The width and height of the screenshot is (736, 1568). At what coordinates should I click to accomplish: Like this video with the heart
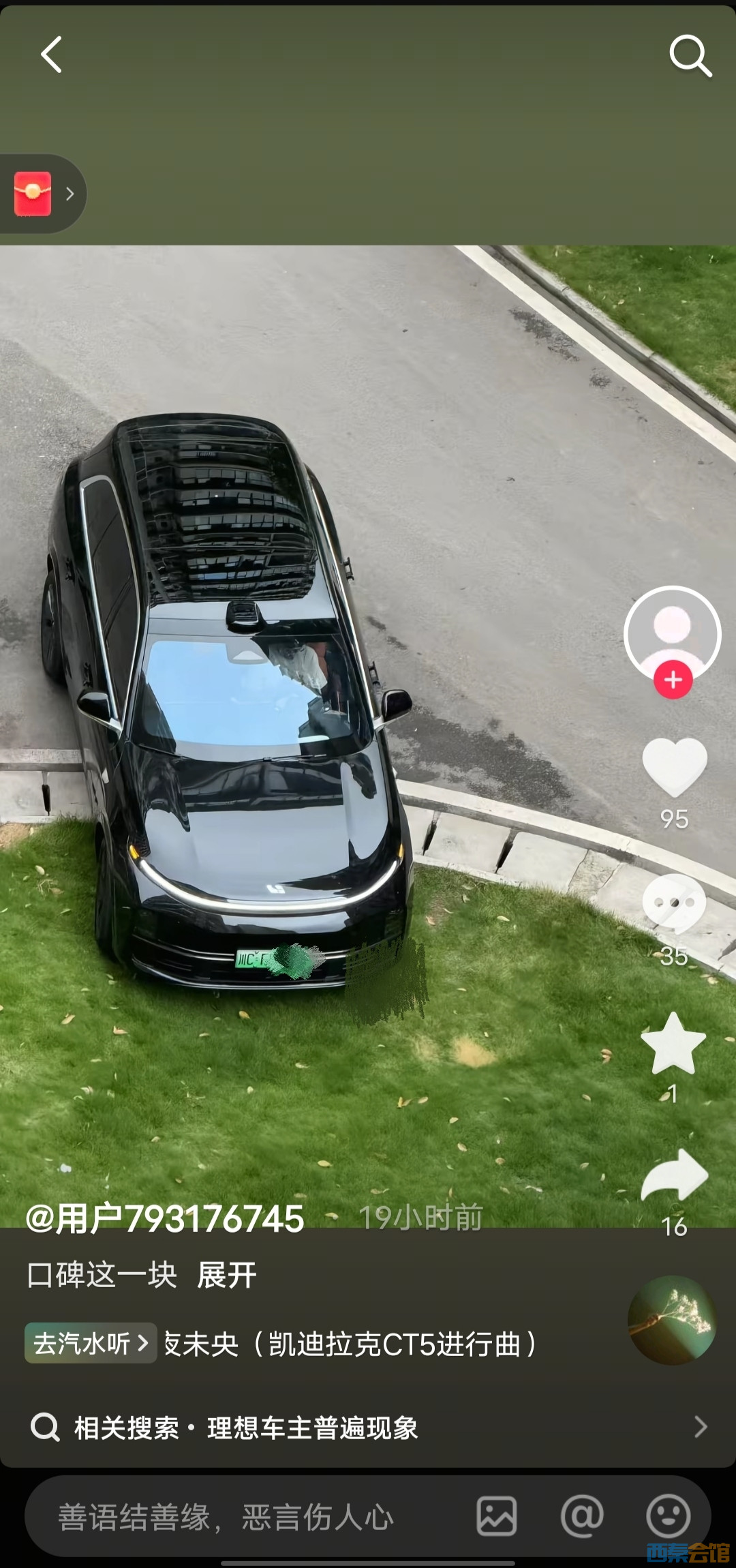pos(674,767)
